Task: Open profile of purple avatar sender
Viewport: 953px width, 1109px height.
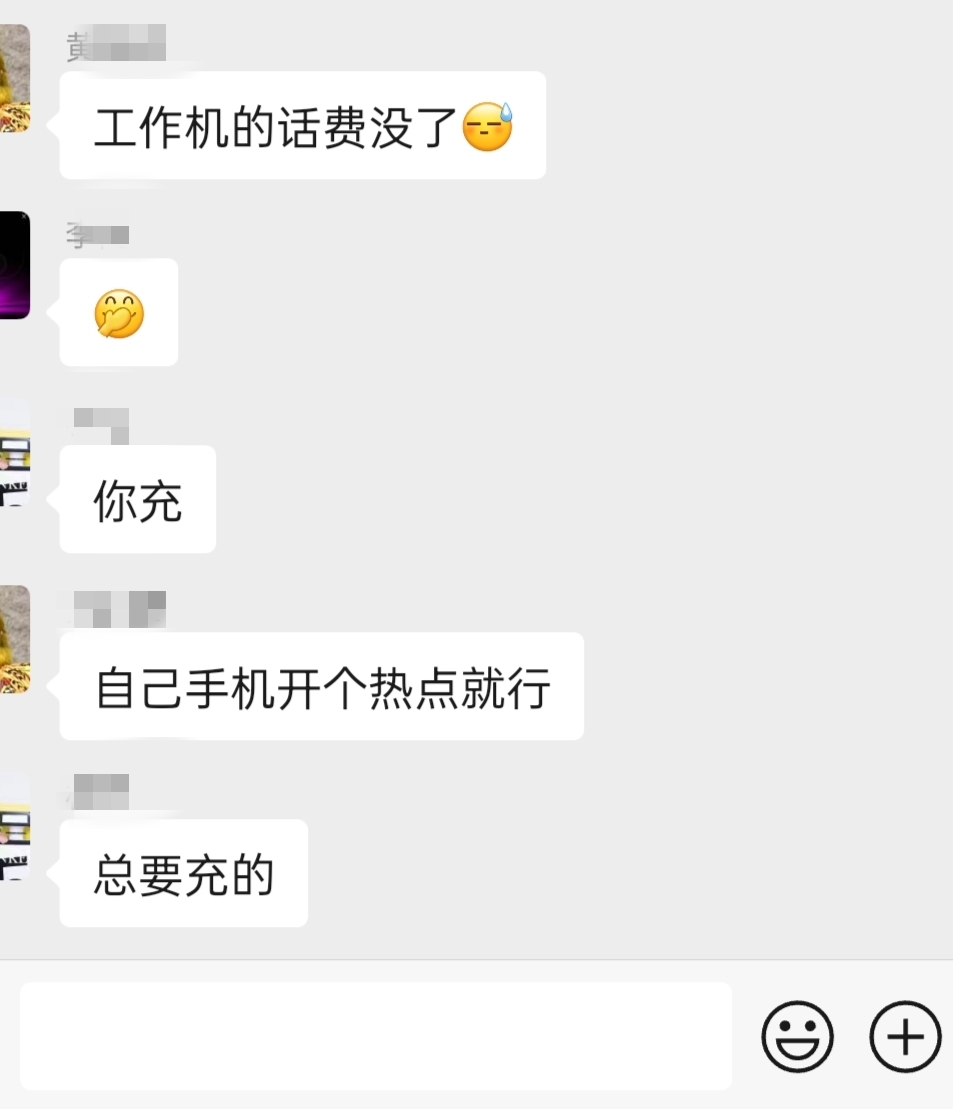Action: (14, 265)
